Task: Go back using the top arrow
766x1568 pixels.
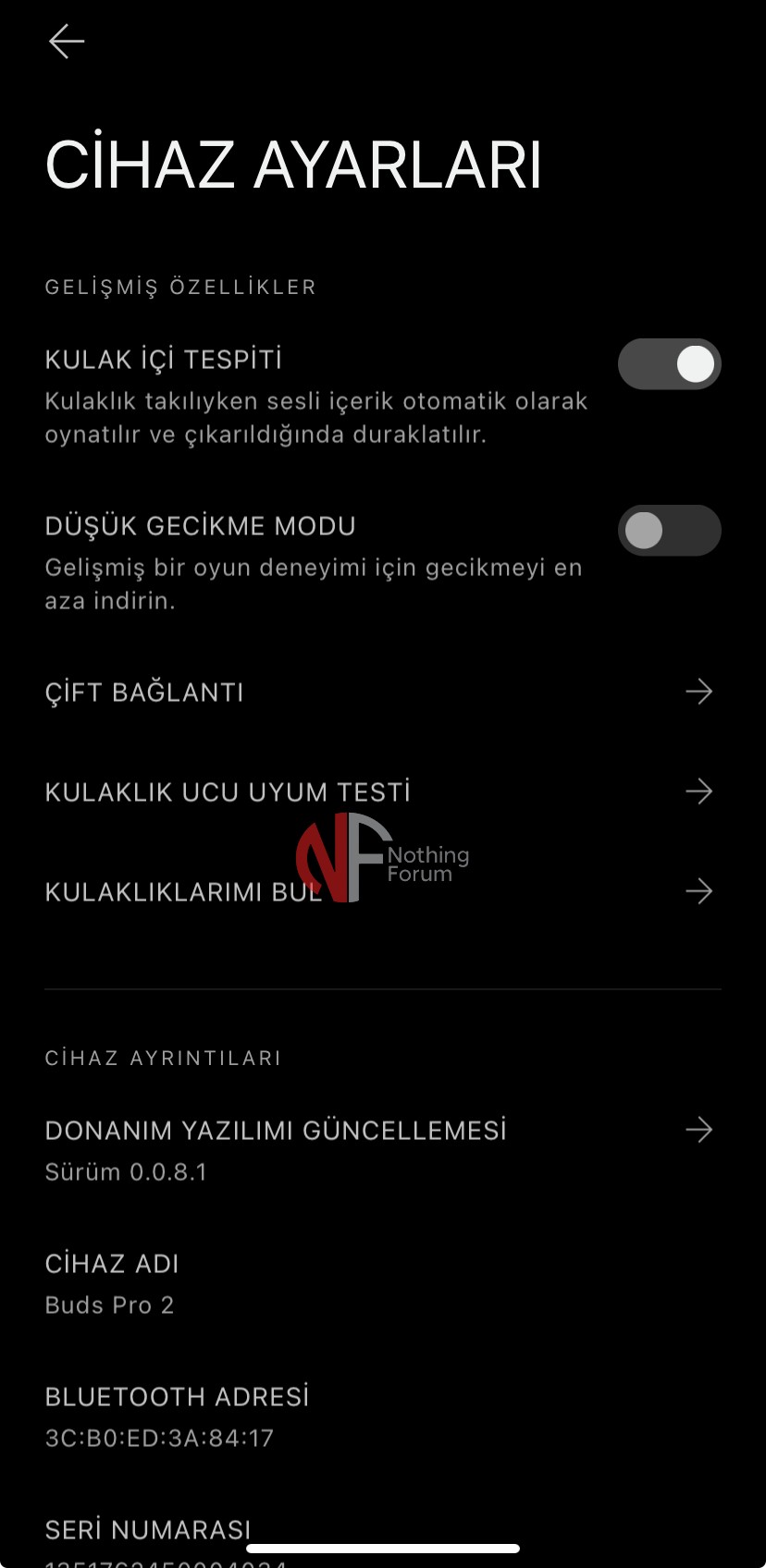Action: pyautogui.click(x=67, y=42)
